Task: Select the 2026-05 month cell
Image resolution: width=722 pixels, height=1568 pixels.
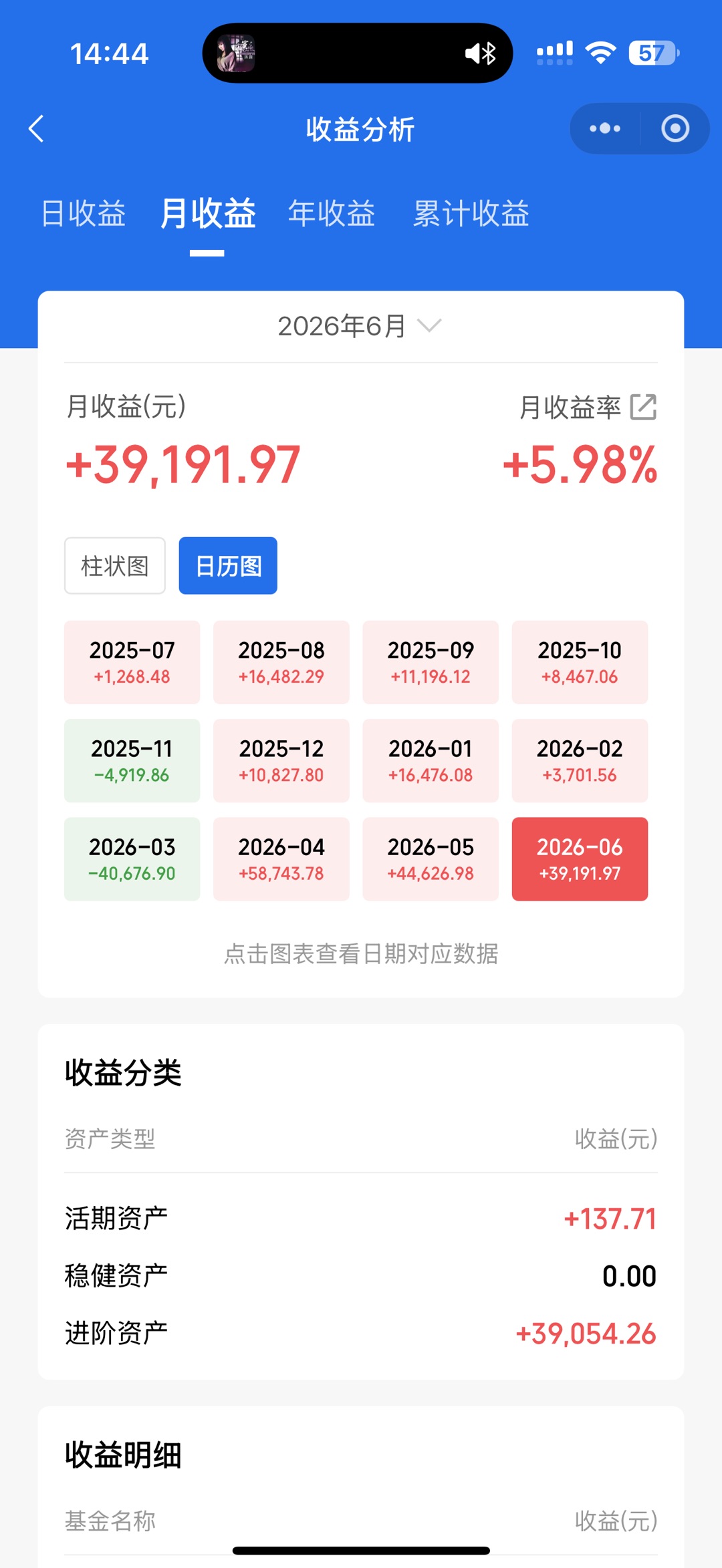Action: pyautogui.click(x=431, y=859)
